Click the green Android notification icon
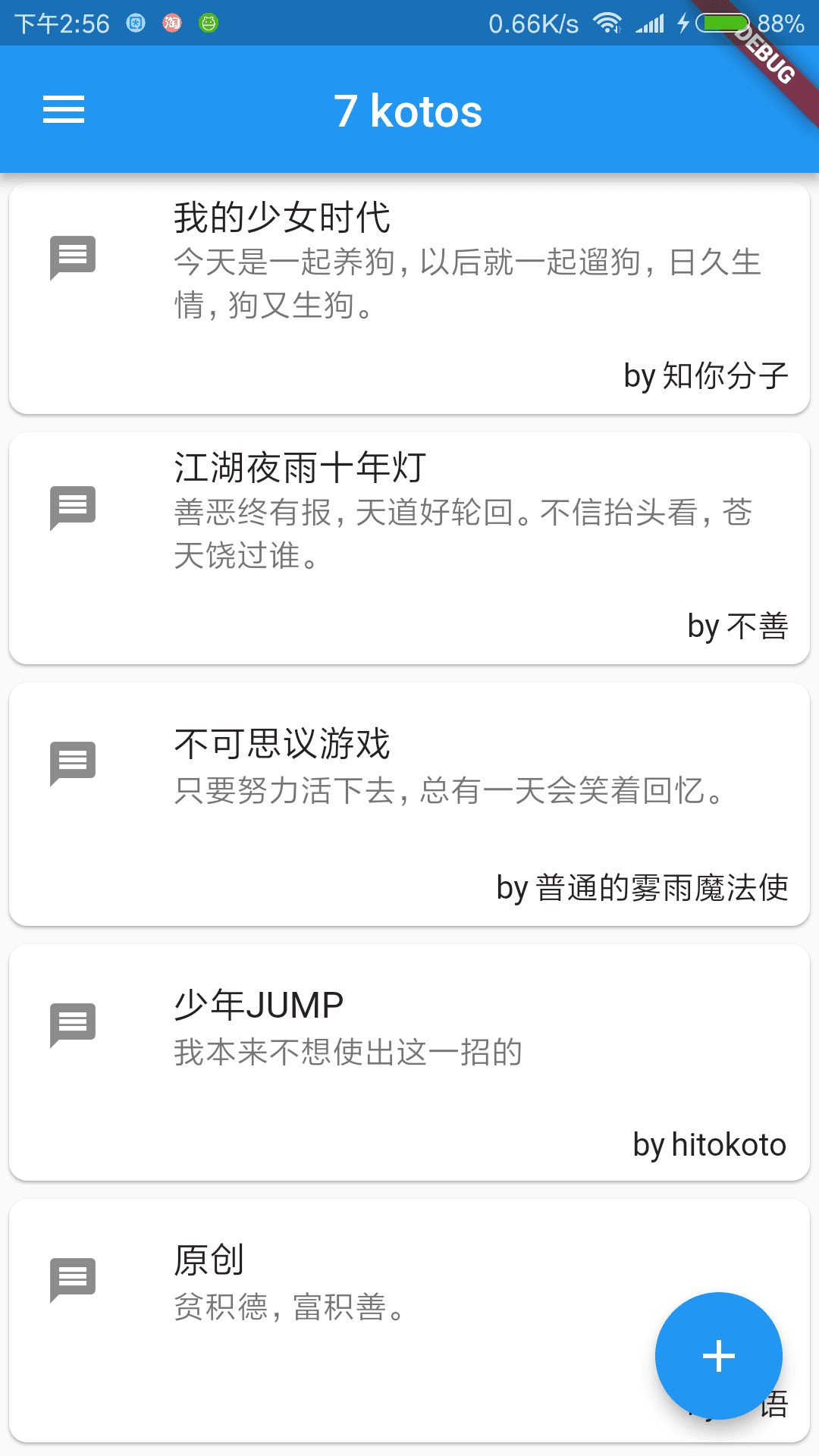 (208, 23)
